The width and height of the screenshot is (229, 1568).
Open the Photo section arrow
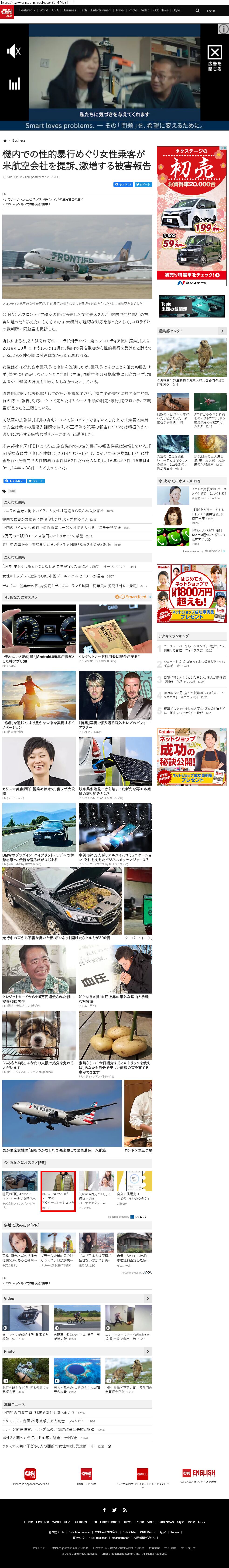coord(147,1351)
